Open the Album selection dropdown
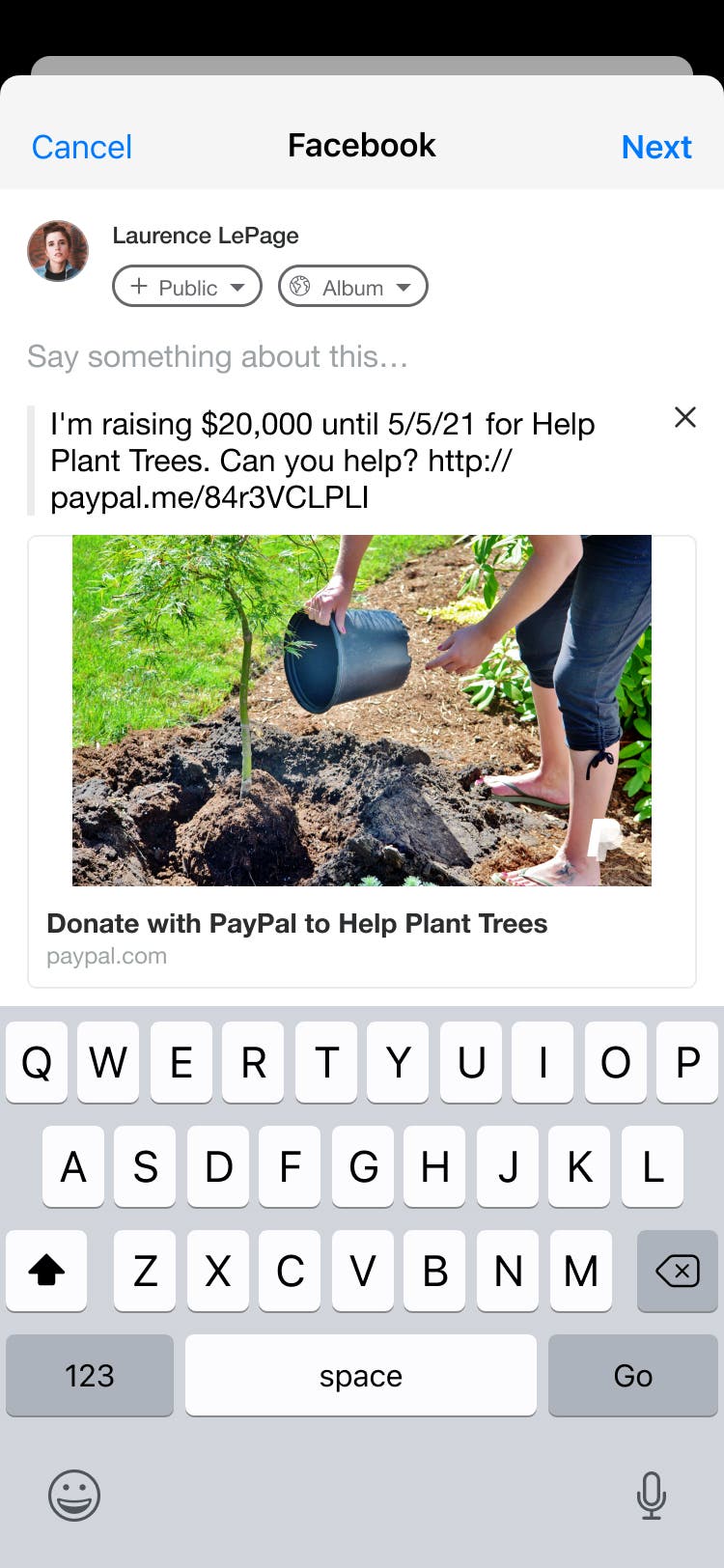 tap(353, 287)
